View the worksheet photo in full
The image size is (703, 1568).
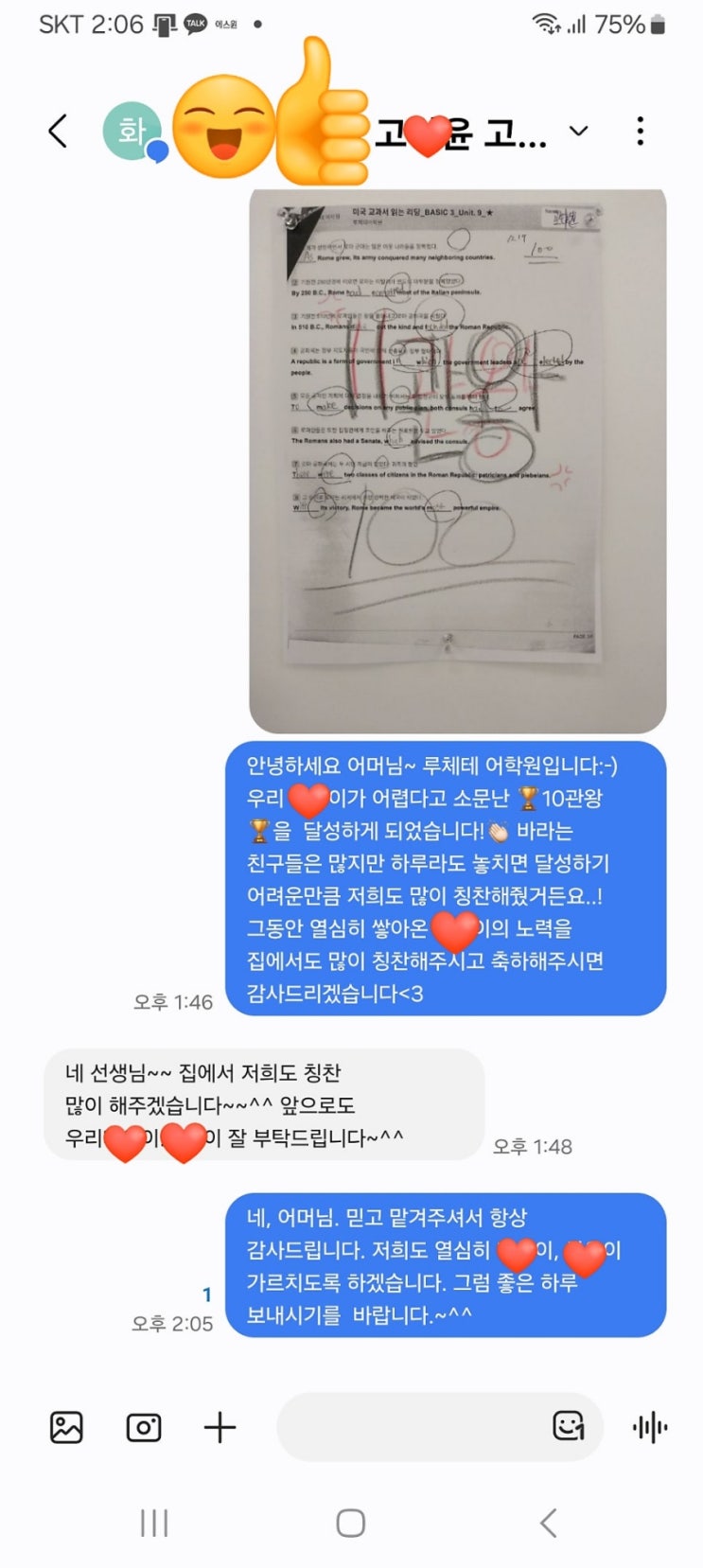pos(457,460)
